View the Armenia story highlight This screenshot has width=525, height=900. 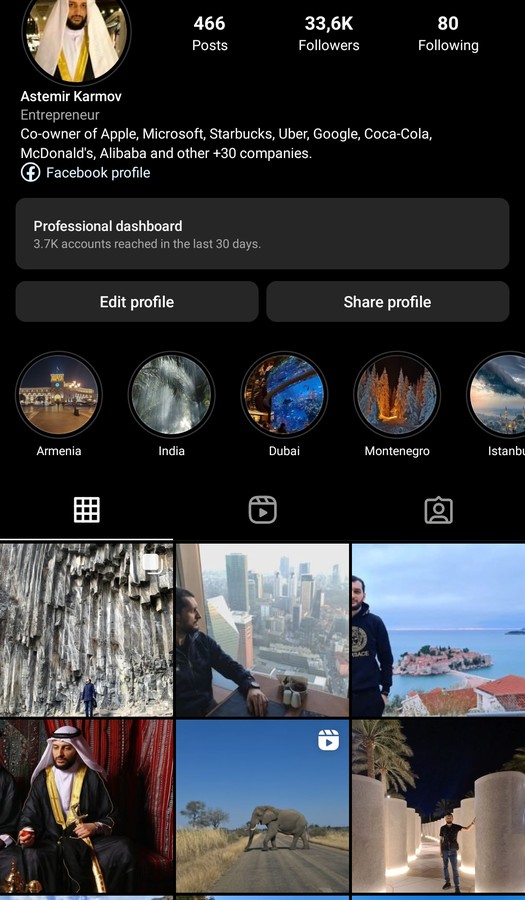point(59,395)
